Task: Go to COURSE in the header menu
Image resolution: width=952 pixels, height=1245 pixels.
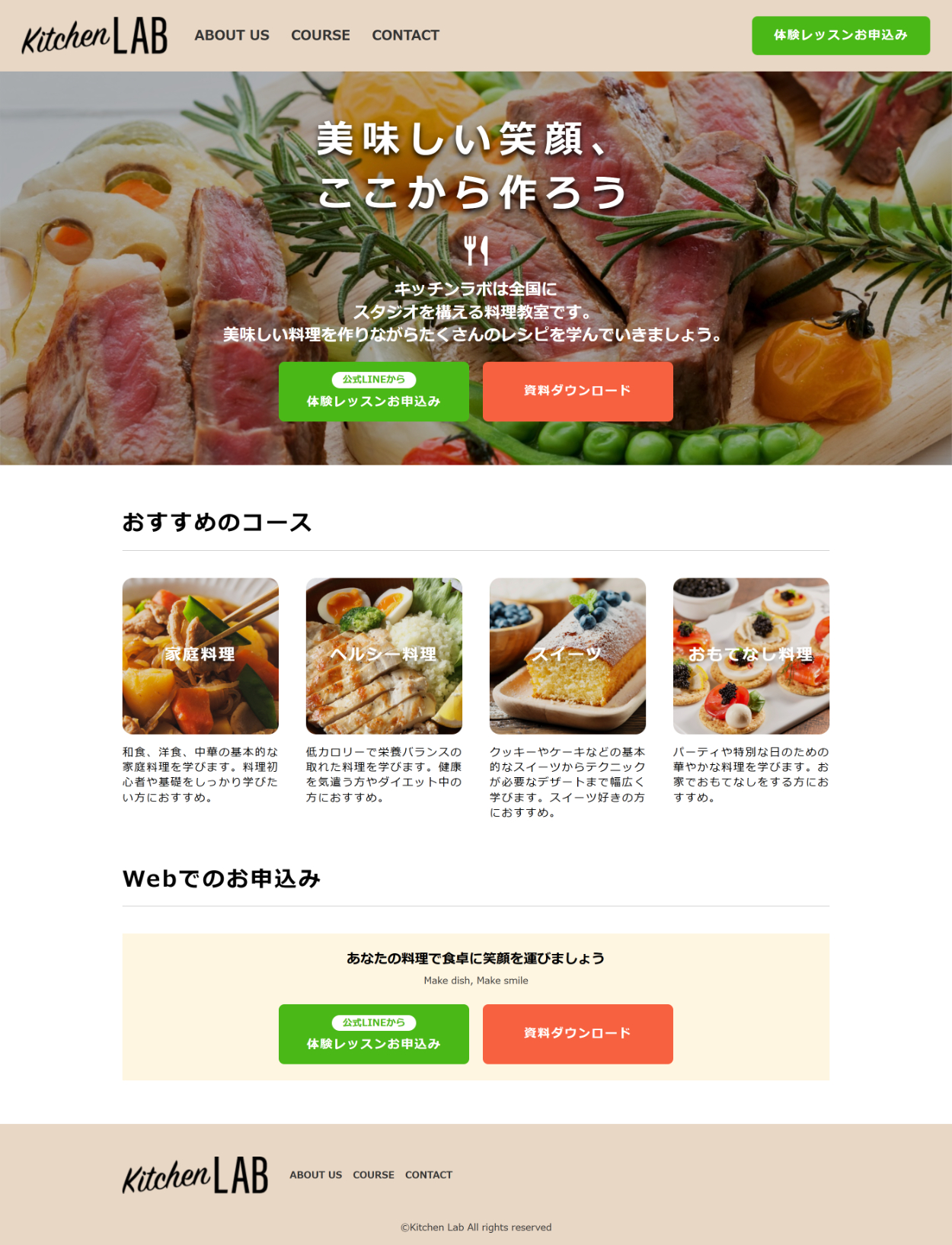Action: tap(321, 35)
